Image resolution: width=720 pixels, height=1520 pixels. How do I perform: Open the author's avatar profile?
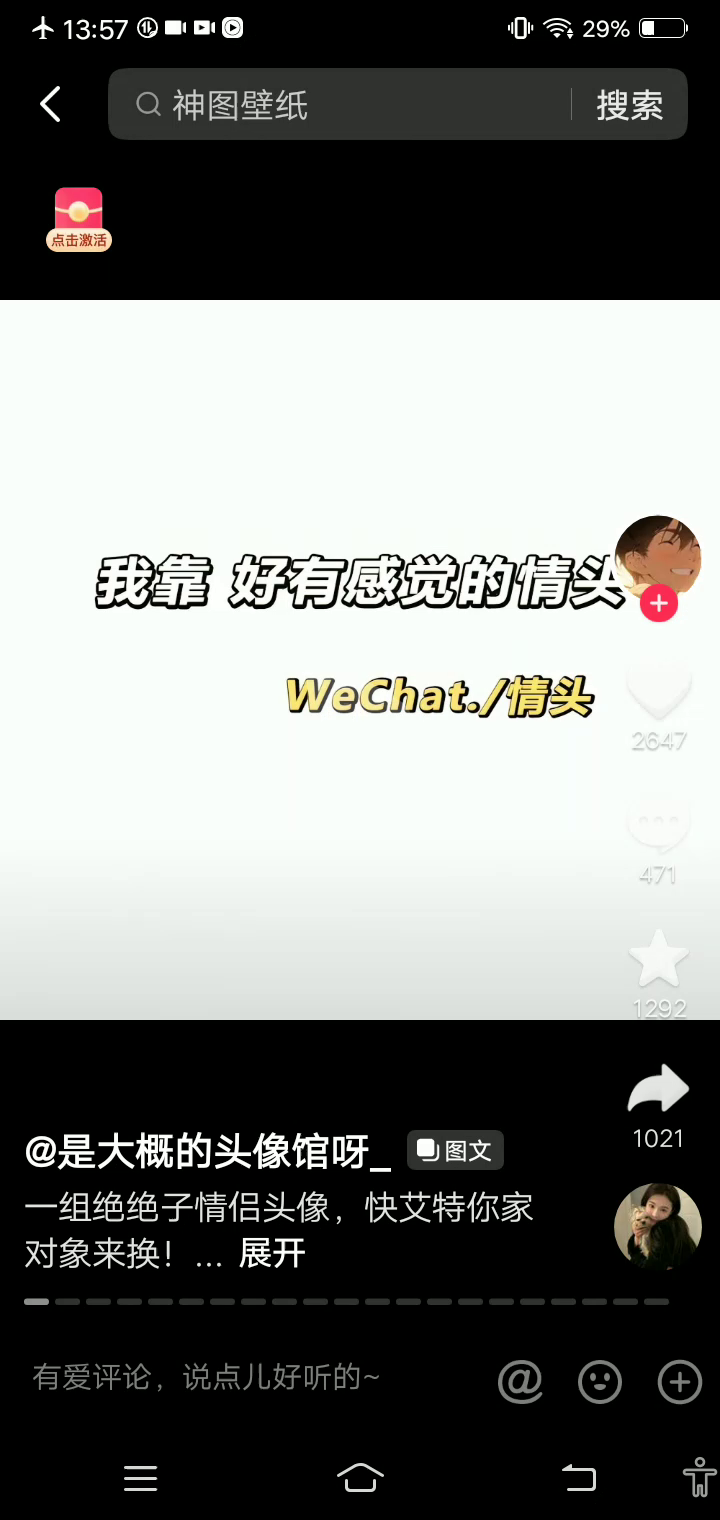pos(657,558)
